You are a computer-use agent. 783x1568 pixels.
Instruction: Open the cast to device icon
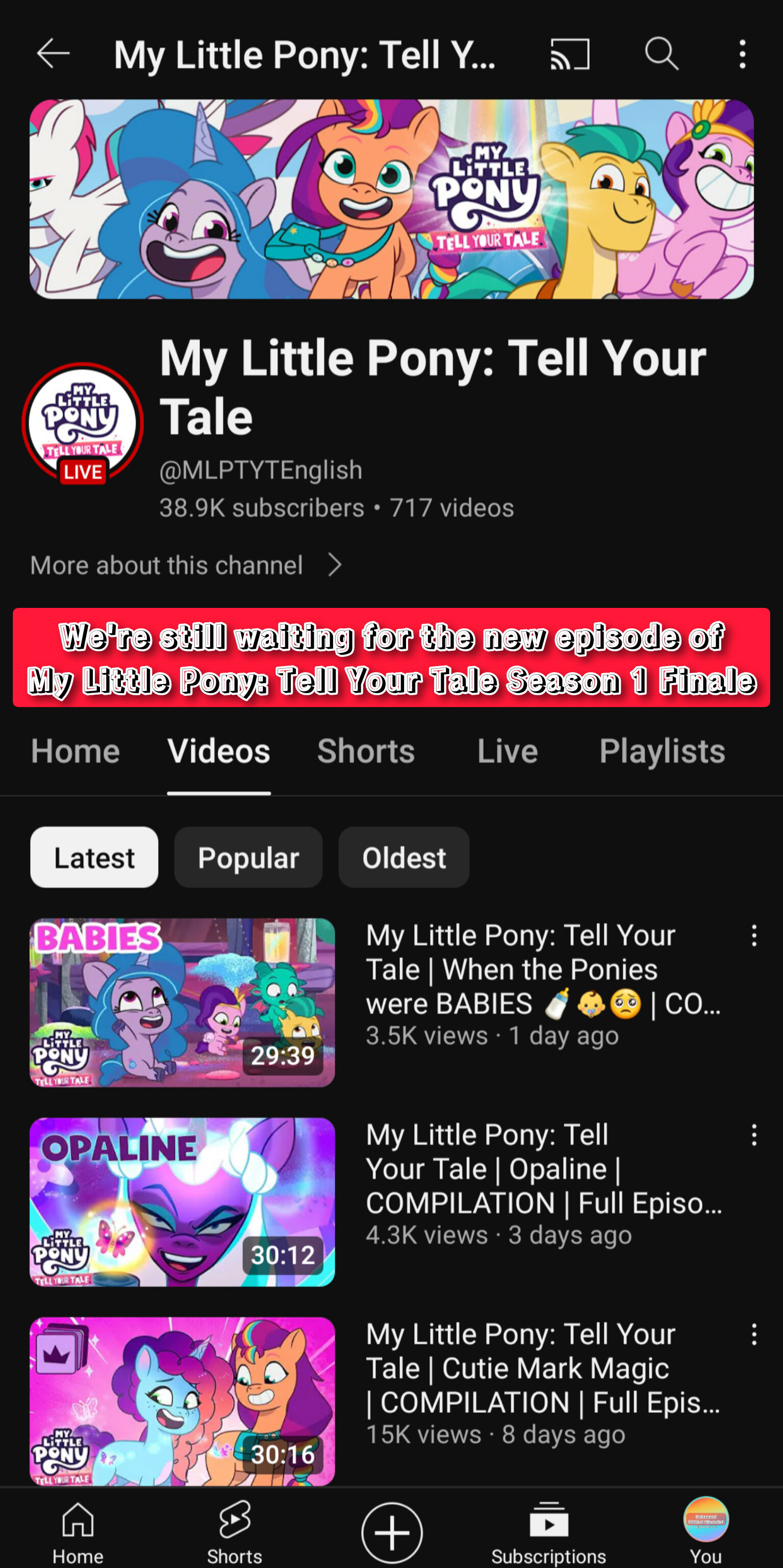tap(569, 54)
